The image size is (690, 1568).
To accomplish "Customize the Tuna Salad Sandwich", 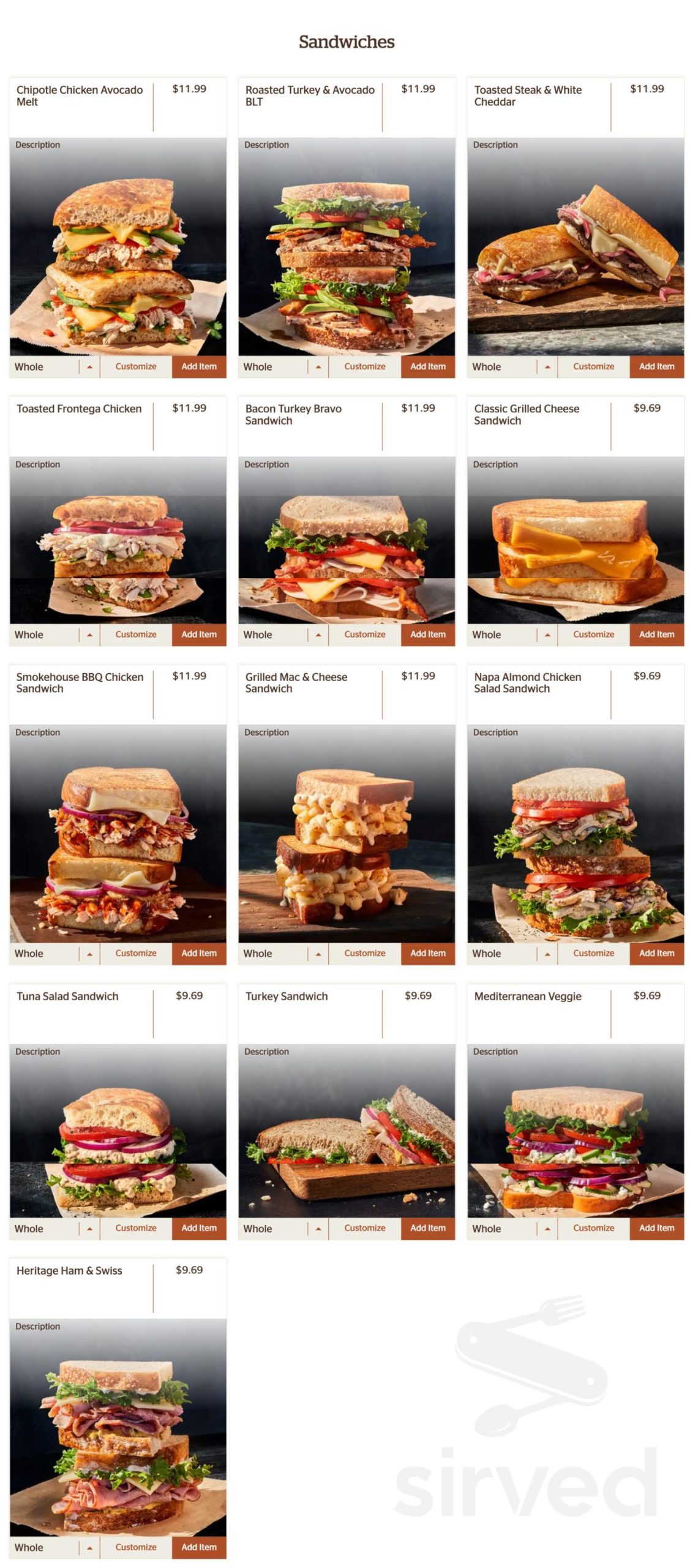I will (135, 1227).
